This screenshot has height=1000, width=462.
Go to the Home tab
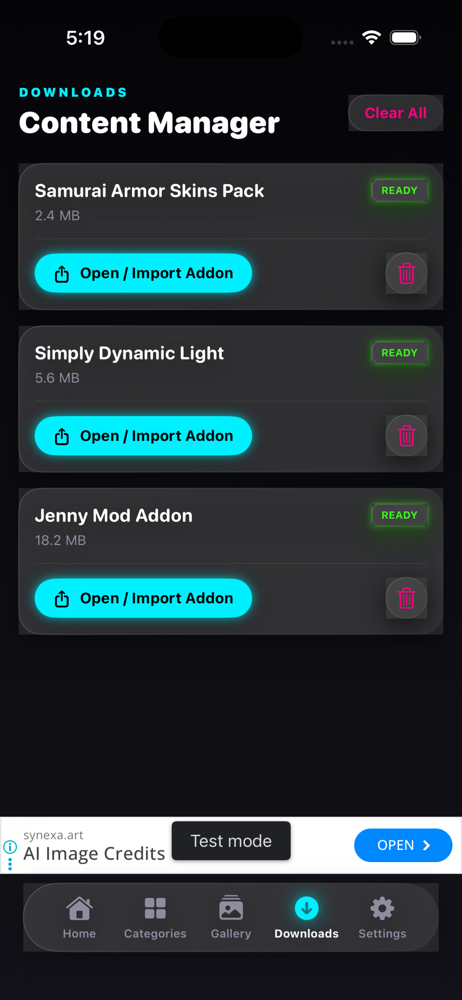coord(79,918)
